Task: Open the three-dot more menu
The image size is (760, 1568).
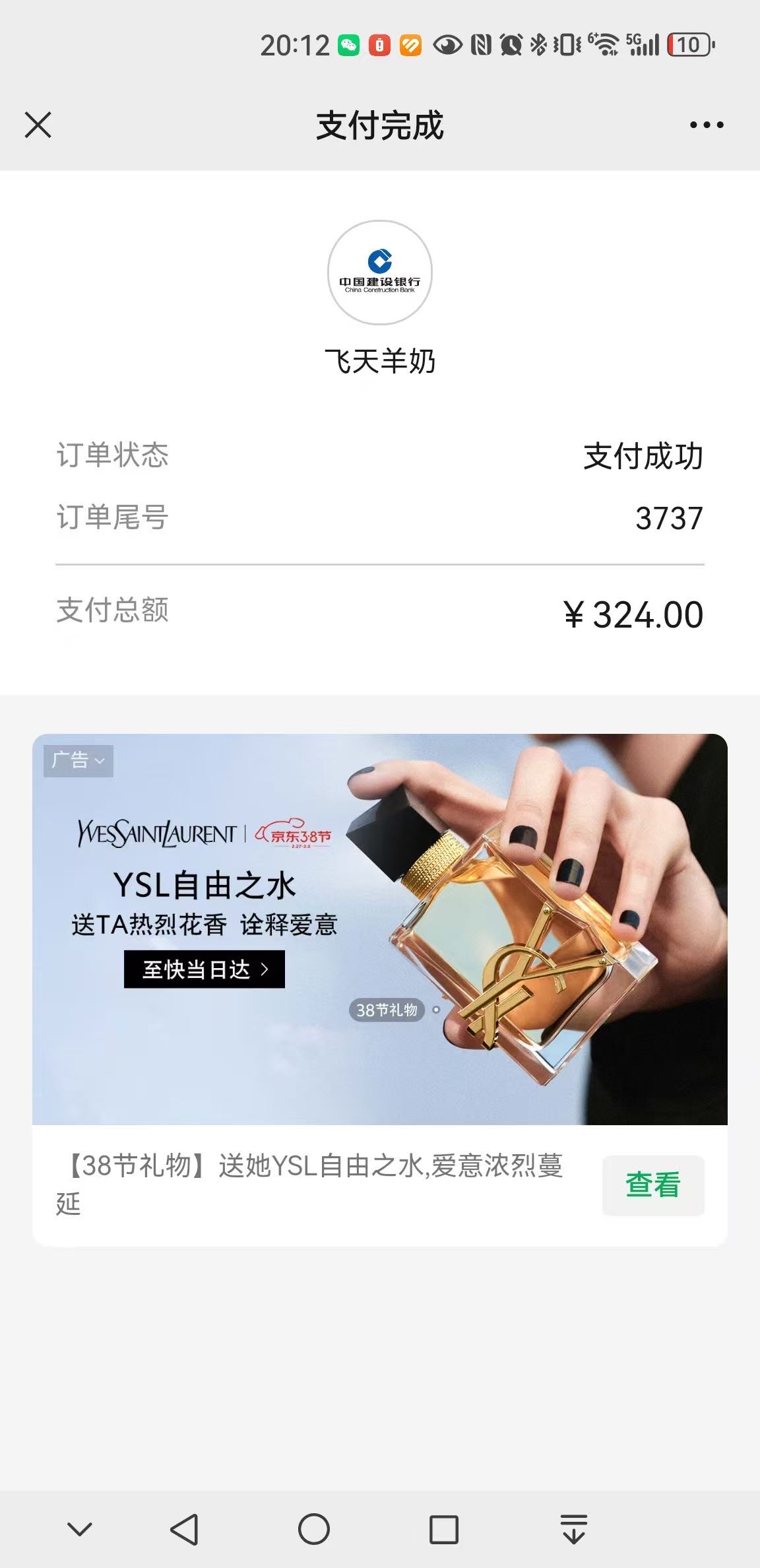Action: pos(706,125)
